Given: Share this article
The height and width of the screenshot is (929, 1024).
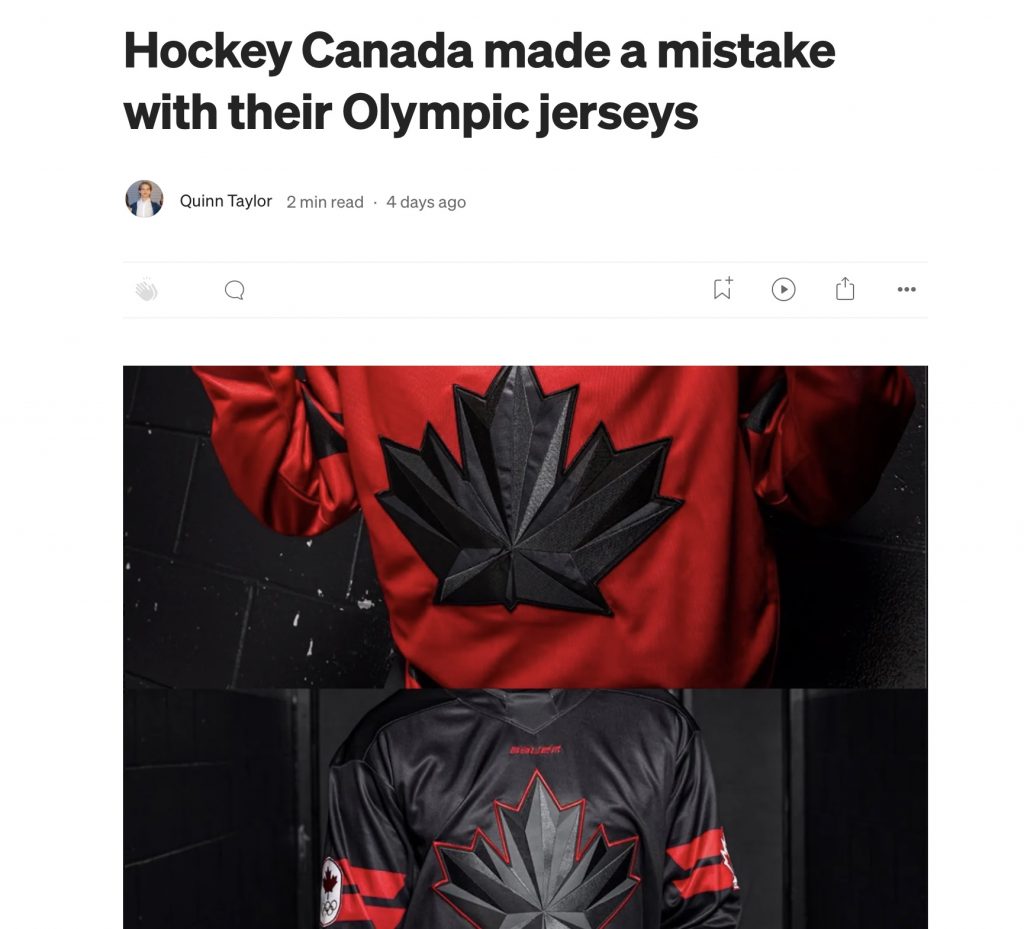Looking at the screenshot, I should coord(845,289).
